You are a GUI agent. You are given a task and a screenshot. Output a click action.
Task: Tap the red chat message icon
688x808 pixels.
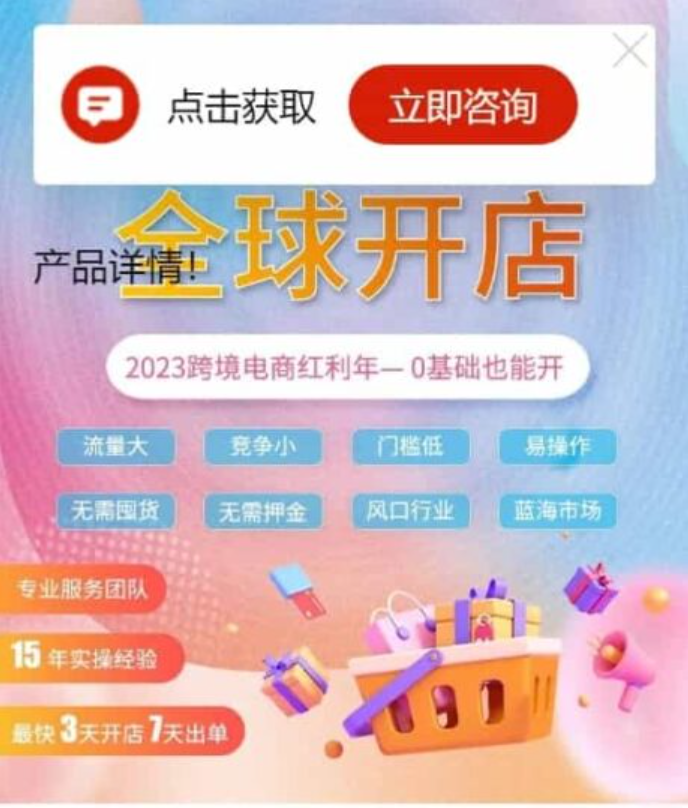(98, 104)
